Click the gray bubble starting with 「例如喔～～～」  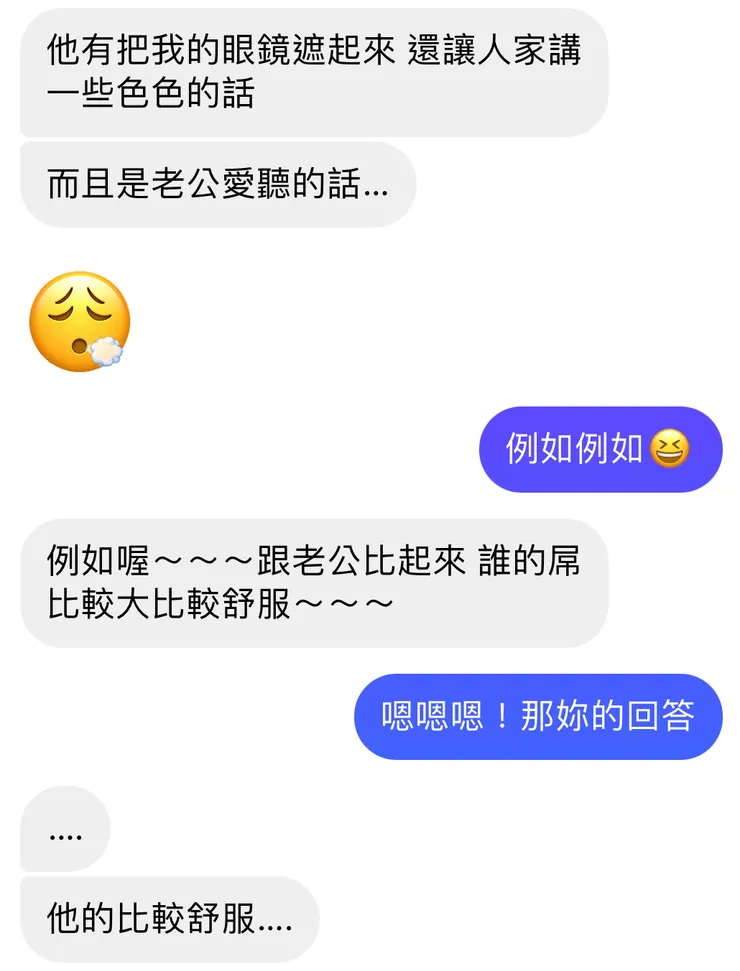point(320,586)
